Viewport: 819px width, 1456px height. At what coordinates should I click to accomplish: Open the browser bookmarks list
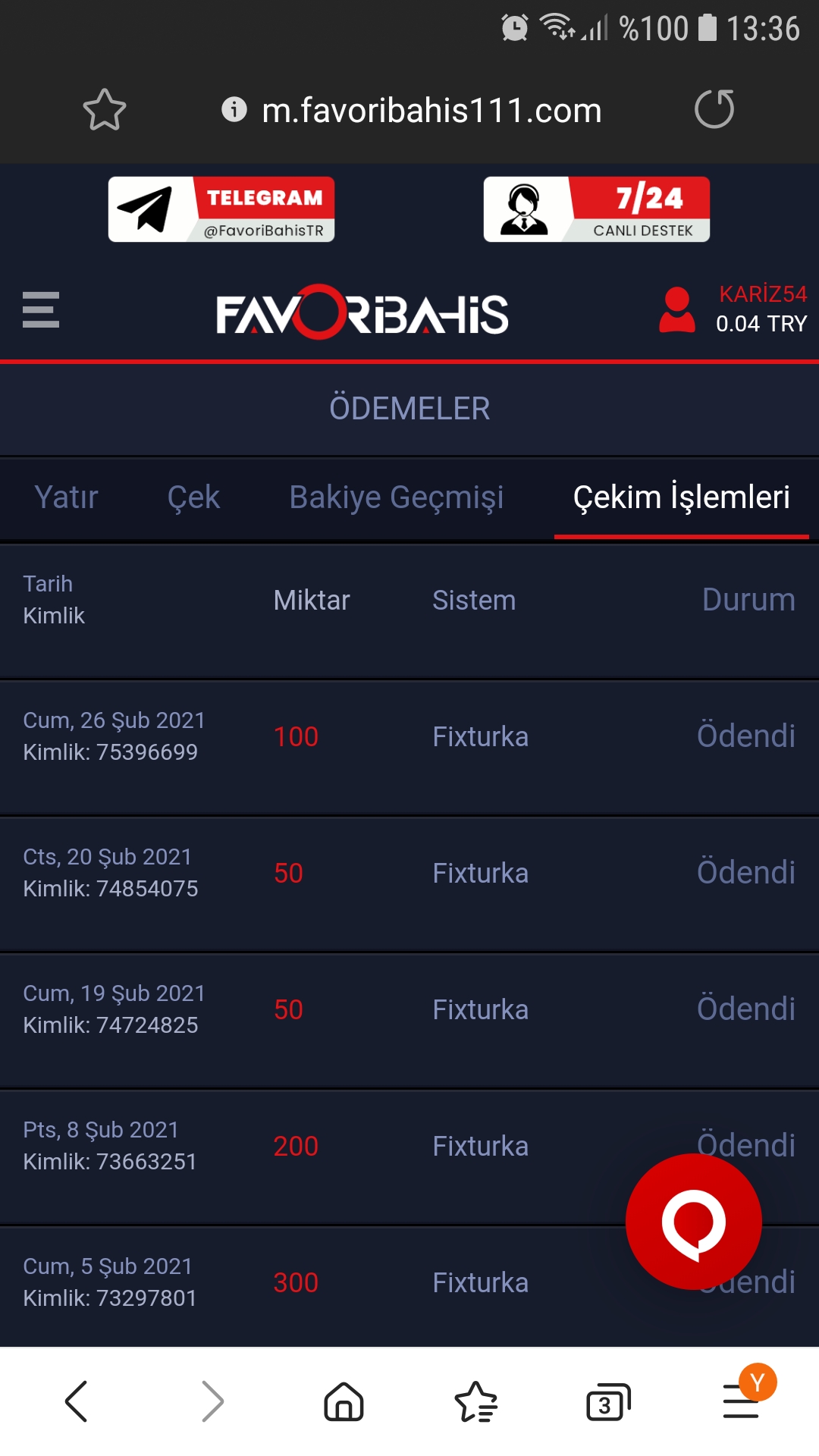click(475, 1401)
